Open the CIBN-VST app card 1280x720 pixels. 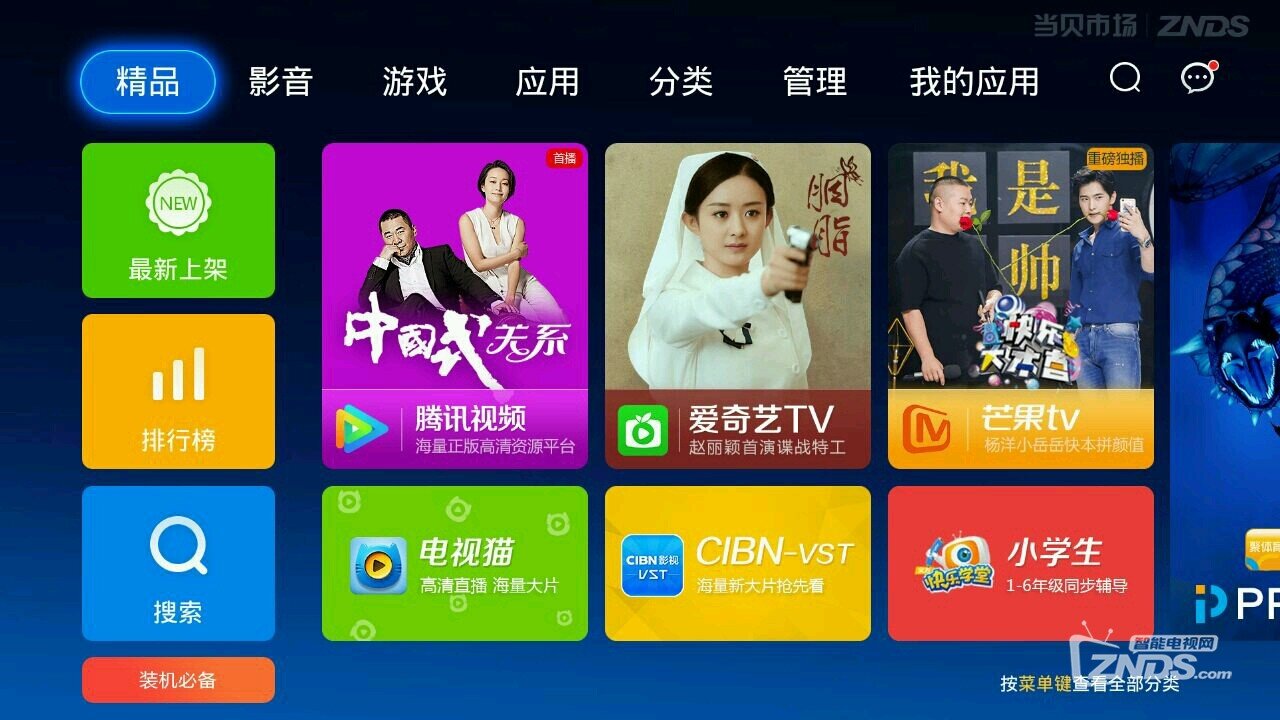click(738, 563)
